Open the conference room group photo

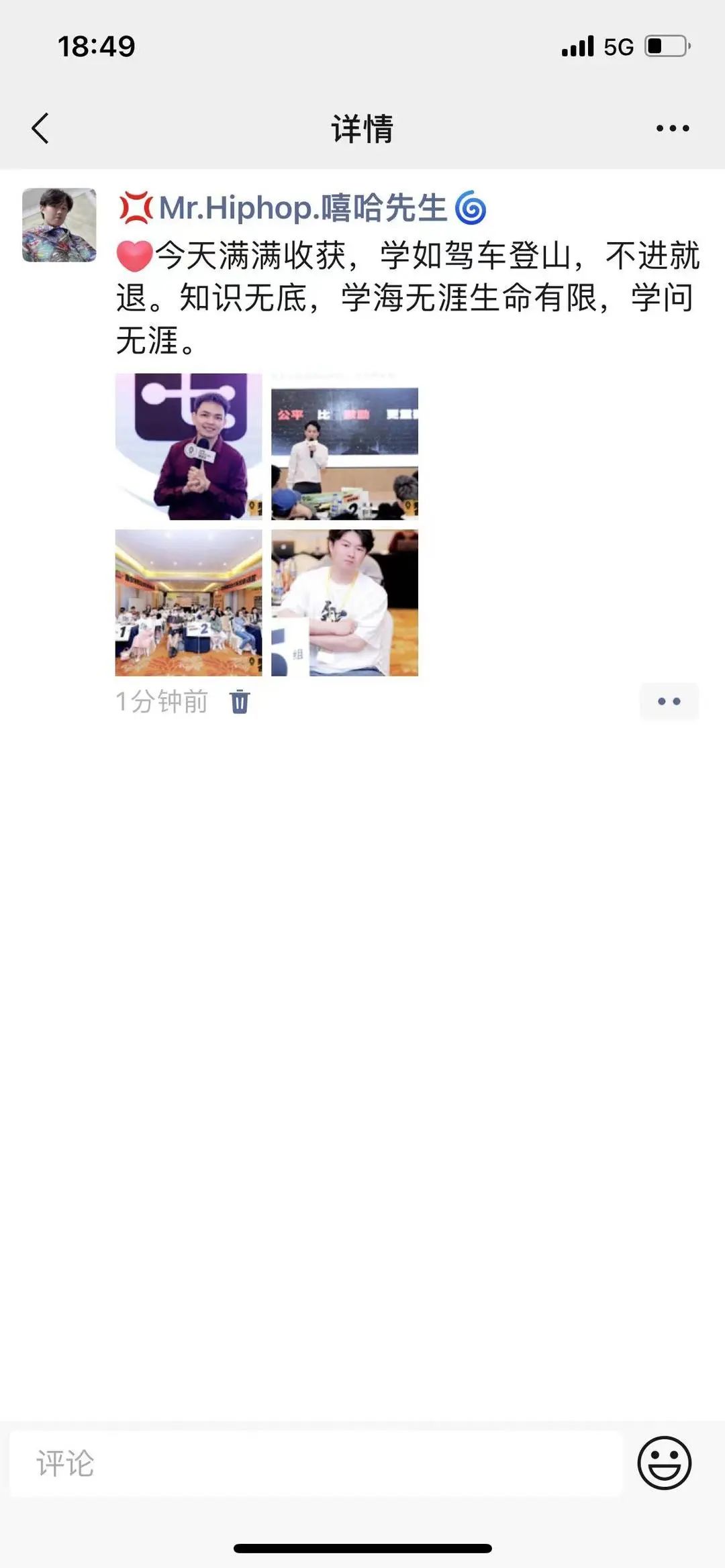pyautogui.click(x=189, y=603)
